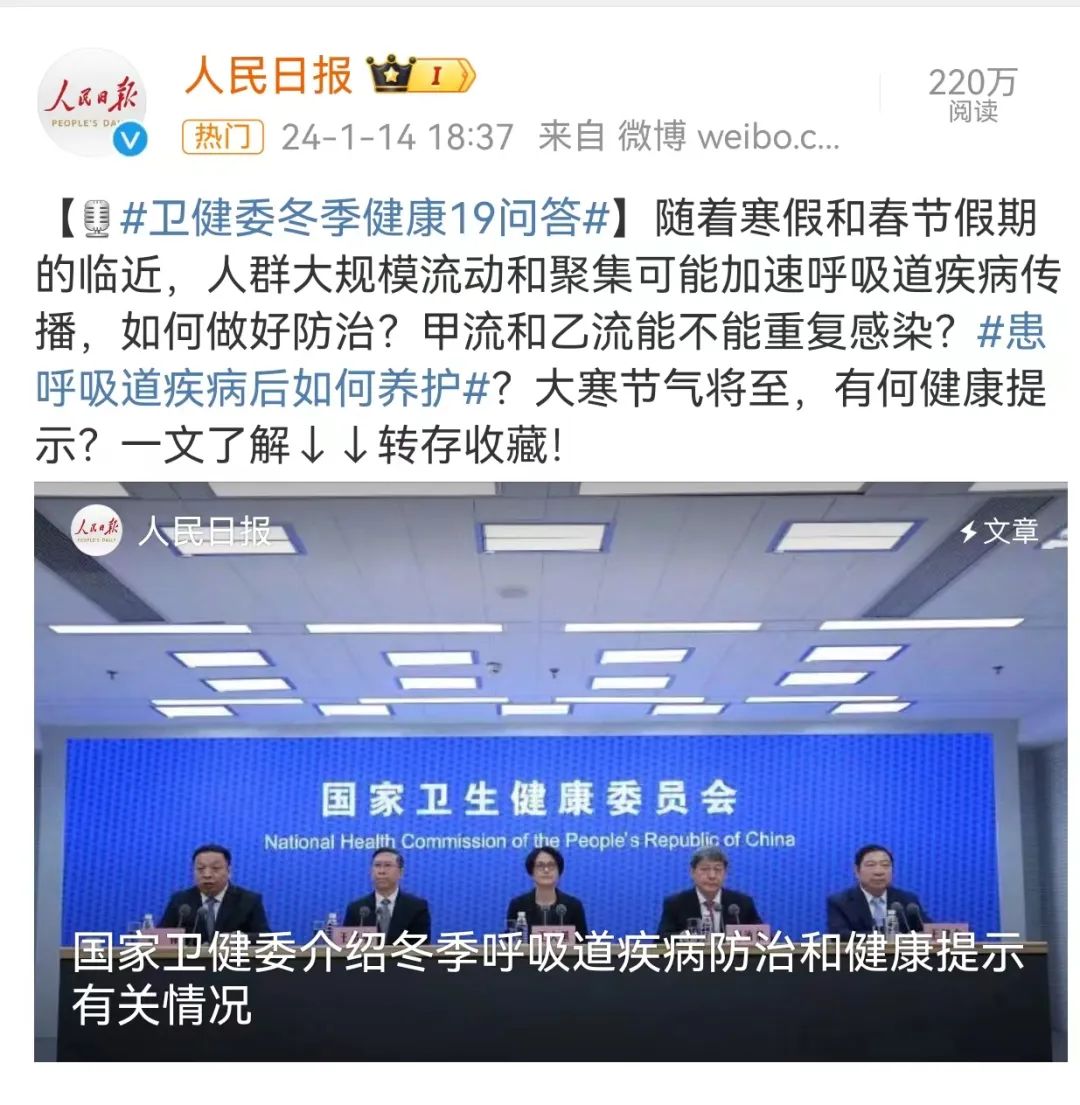The height and width of the screenshot is (1105, 1080).
Task: Open the 人民日报 profile avatar
Action: point(93,102)
